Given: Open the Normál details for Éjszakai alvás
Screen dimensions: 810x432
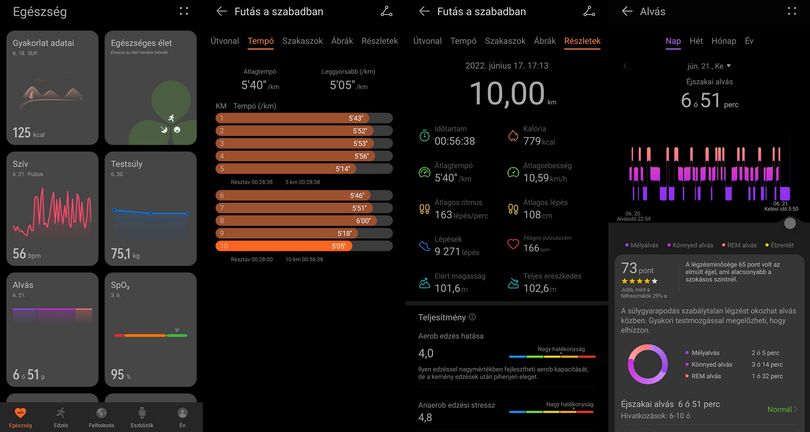Looking at the screenshot, I should click(782, 409).
